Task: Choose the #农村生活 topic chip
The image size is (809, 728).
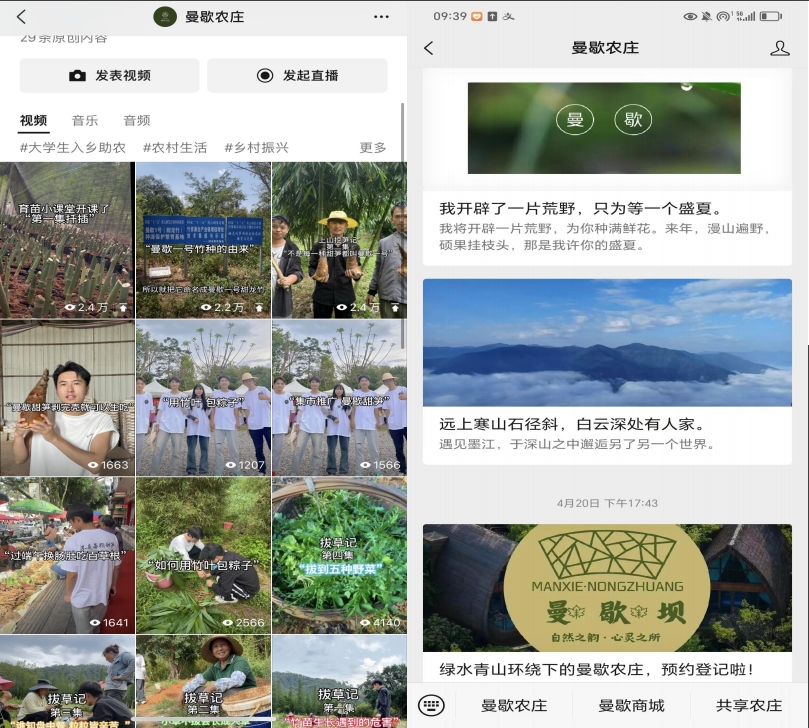Action: (x=174, y=148)
